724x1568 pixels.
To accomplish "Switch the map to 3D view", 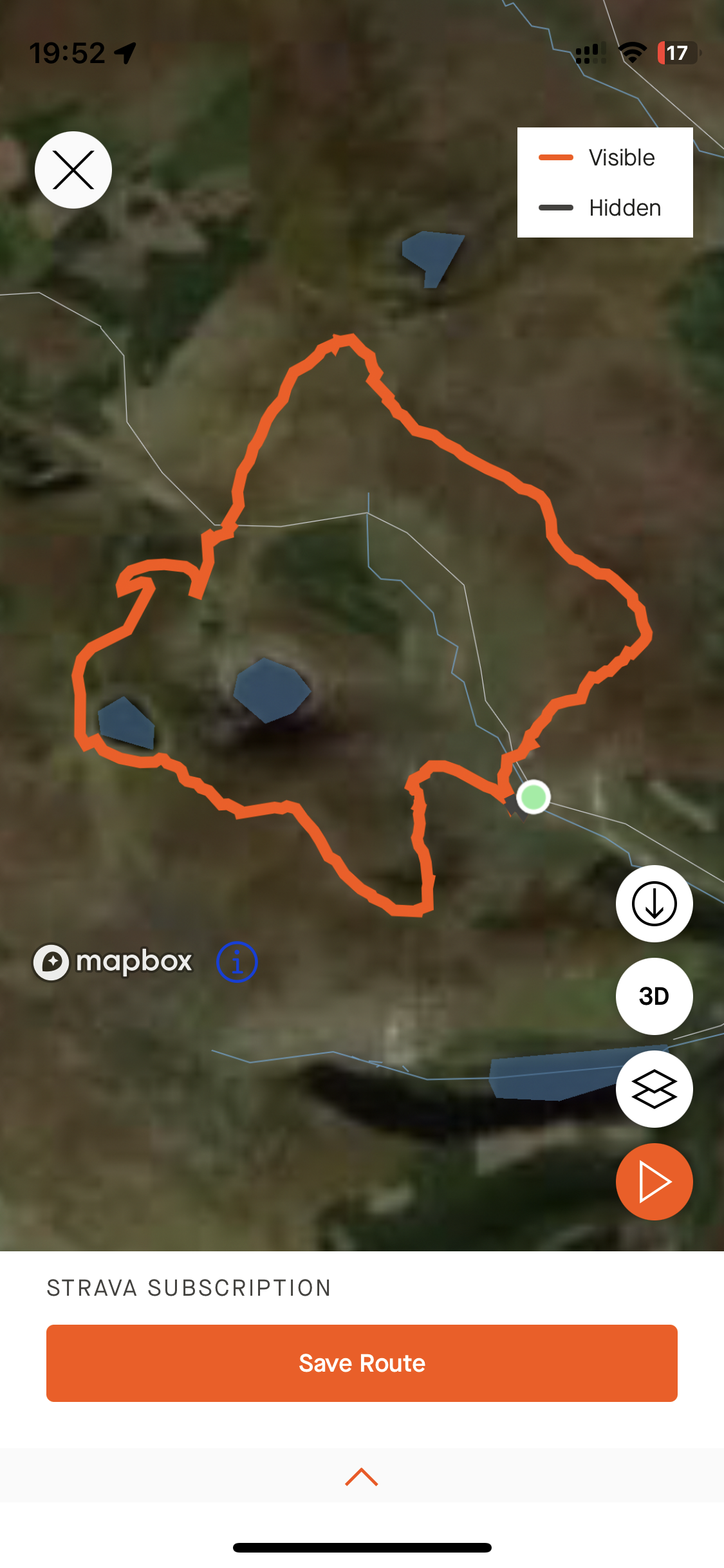I will click(x=654, y=996).
